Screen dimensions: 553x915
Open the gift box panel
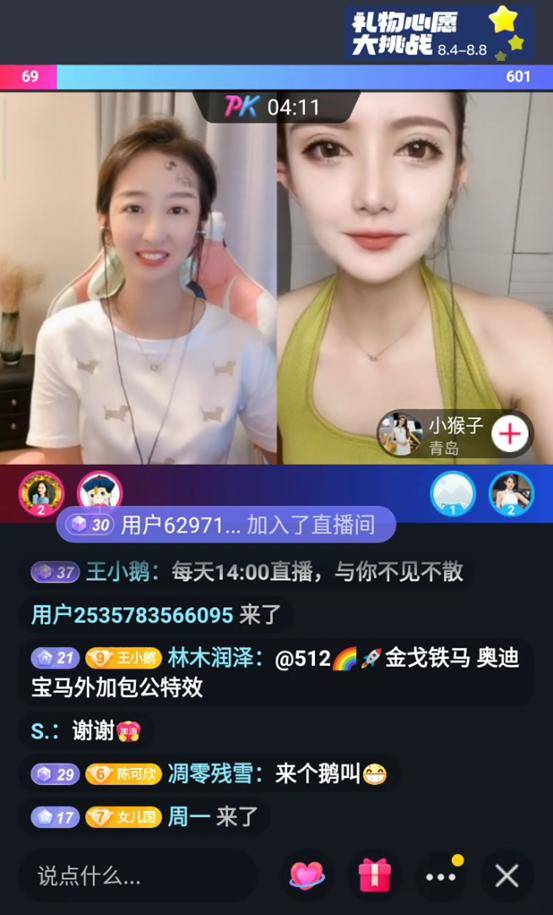pyautogui.click(x=374, y=876)
